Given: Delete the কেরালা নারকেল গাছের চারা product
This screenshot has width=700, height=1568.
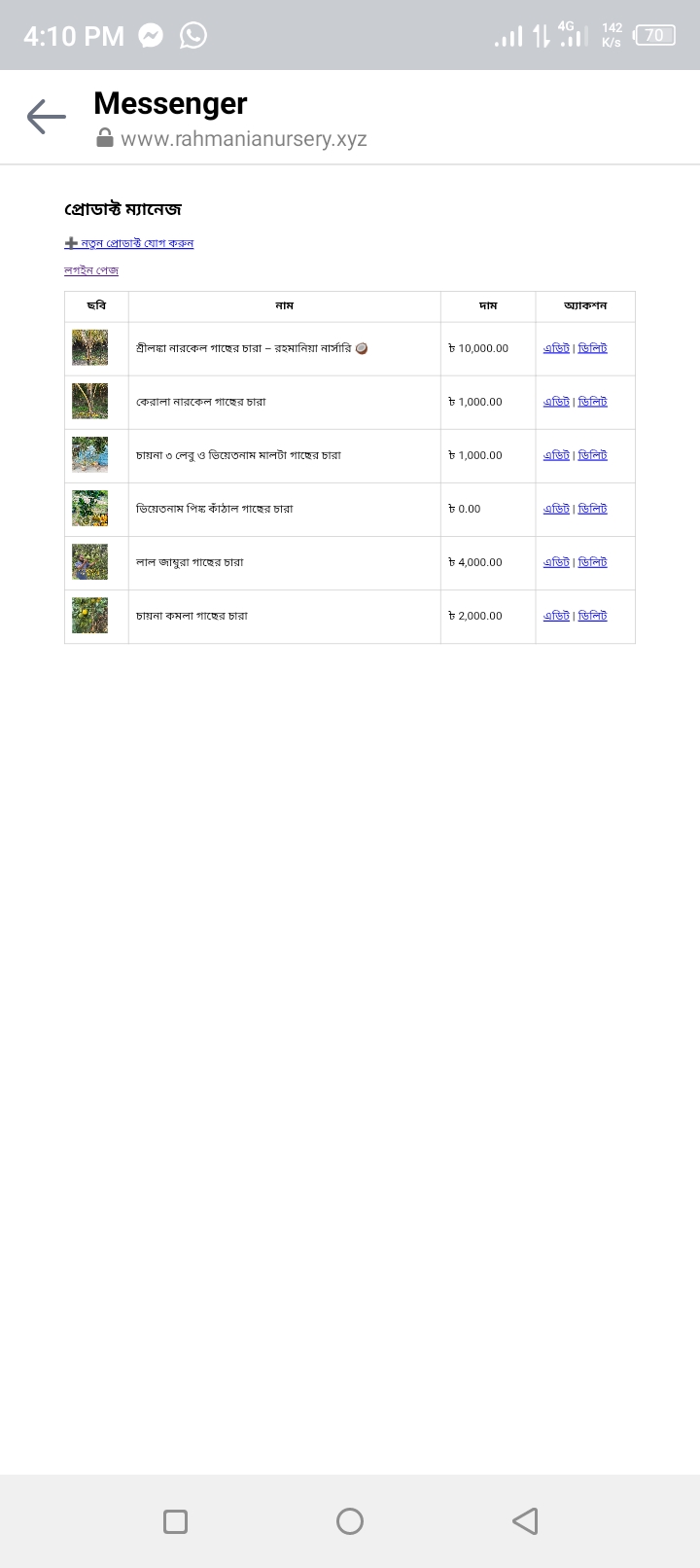Looking at the screenshot, I should (592, 402).
